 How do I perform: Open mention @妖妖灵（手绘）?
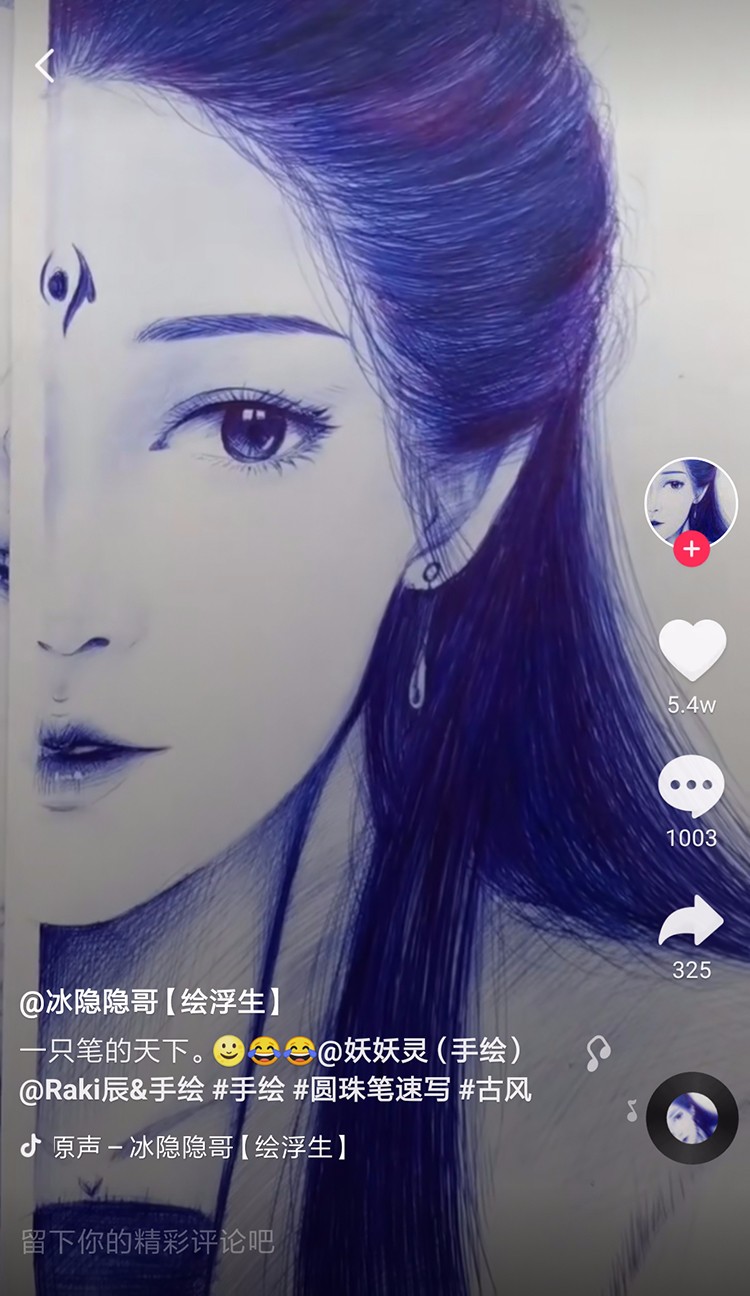421,1051
